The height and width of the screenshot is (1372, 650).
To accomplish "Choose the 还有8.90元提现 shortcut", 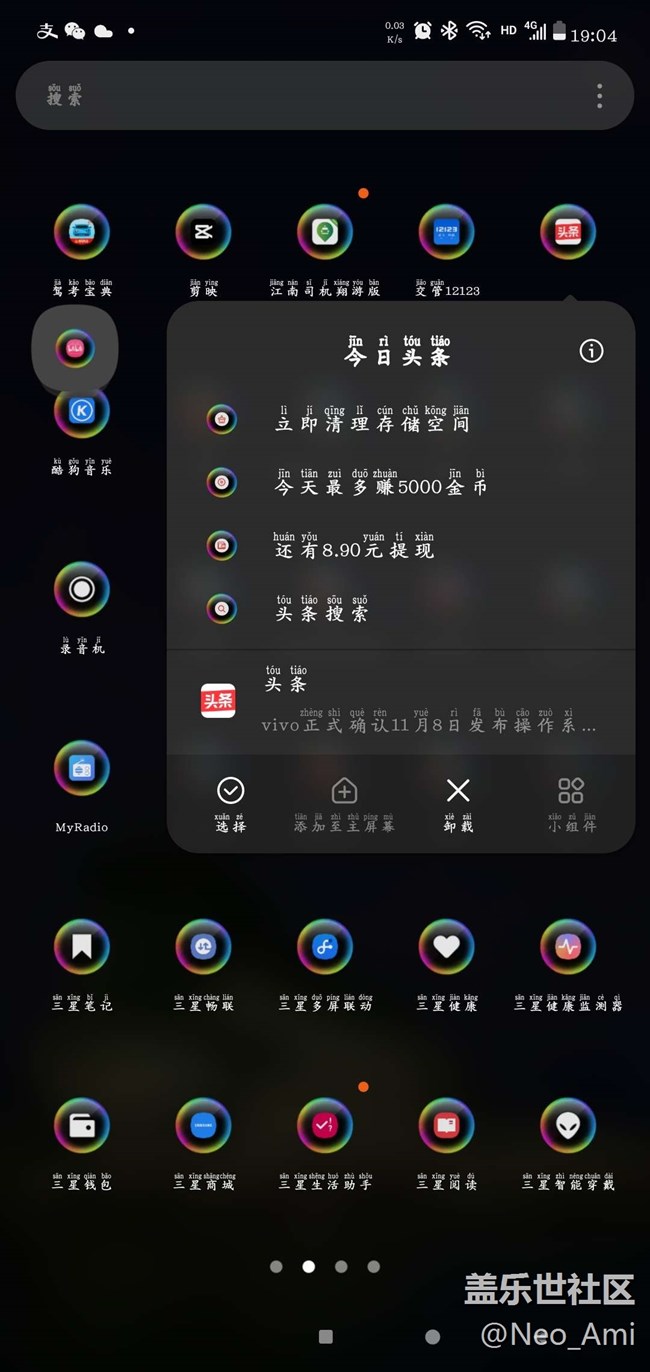I will pyautogui.click(x=354, y=547).
